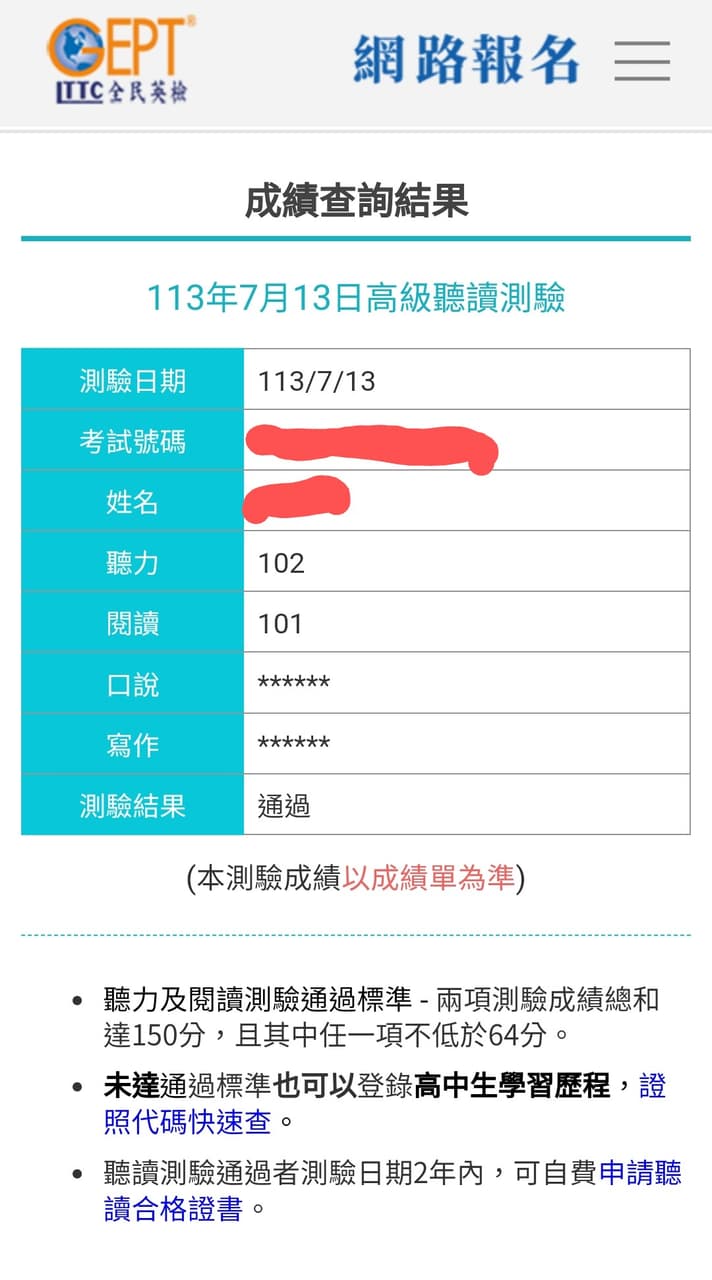Image resolution: width=712 pixels, height=1280 pixels.
Task: Open the hamburger menu
Action: 641,60
